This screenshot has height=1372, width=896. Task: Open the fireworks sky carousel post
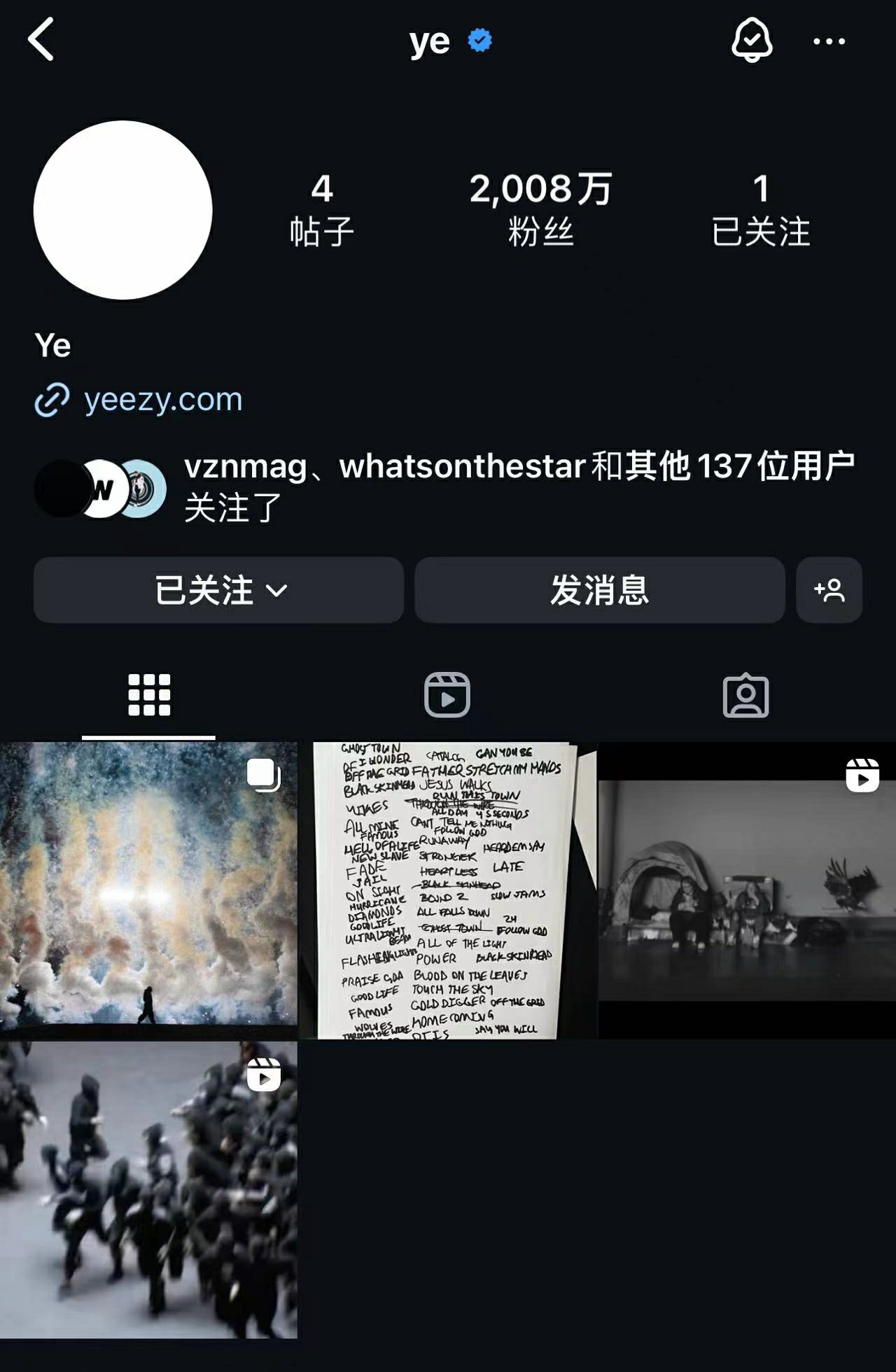click(x=148, y=890)
